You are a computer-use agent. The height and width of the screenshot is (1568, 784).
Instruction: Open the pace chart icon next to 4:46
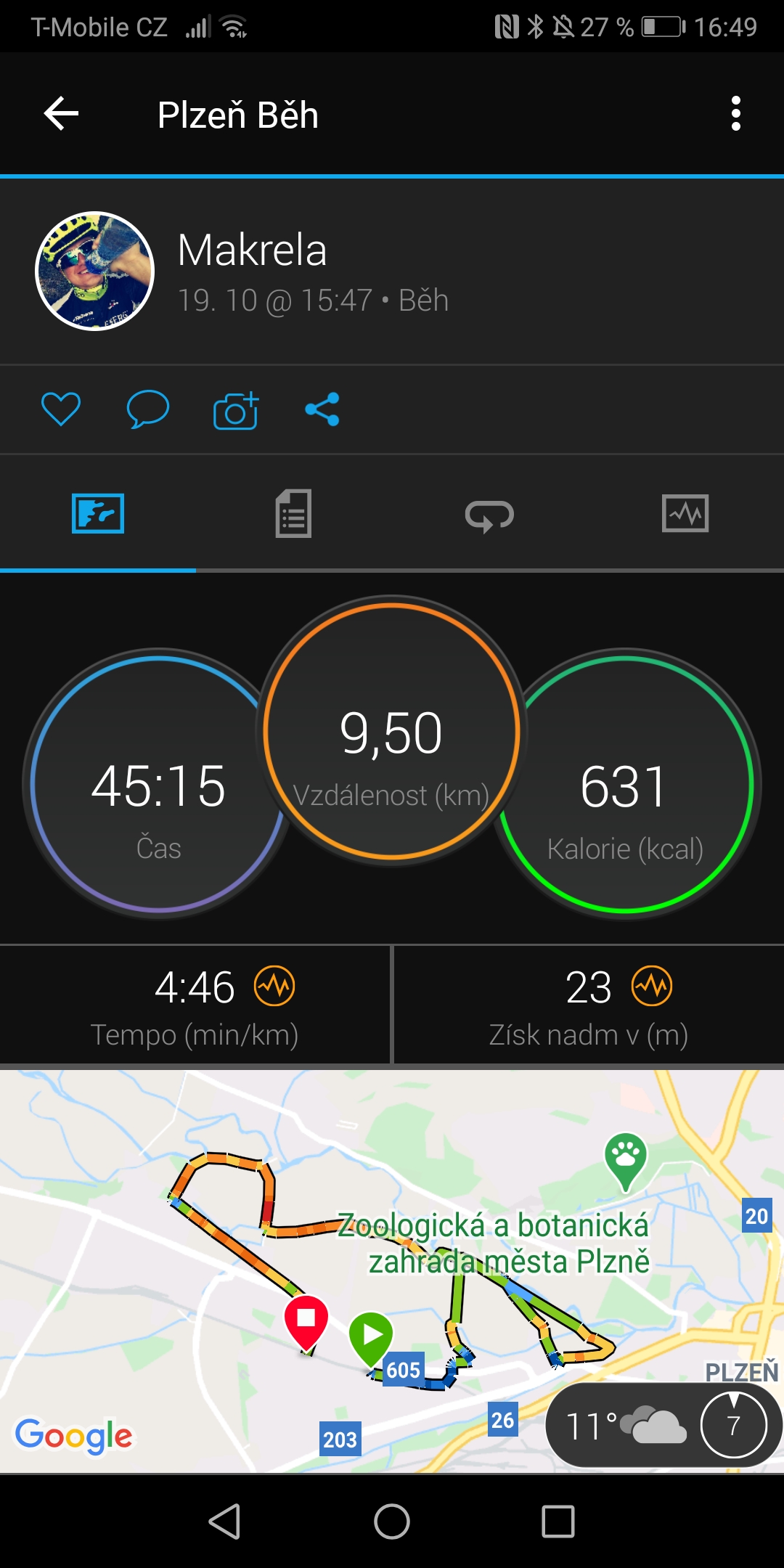274,986
